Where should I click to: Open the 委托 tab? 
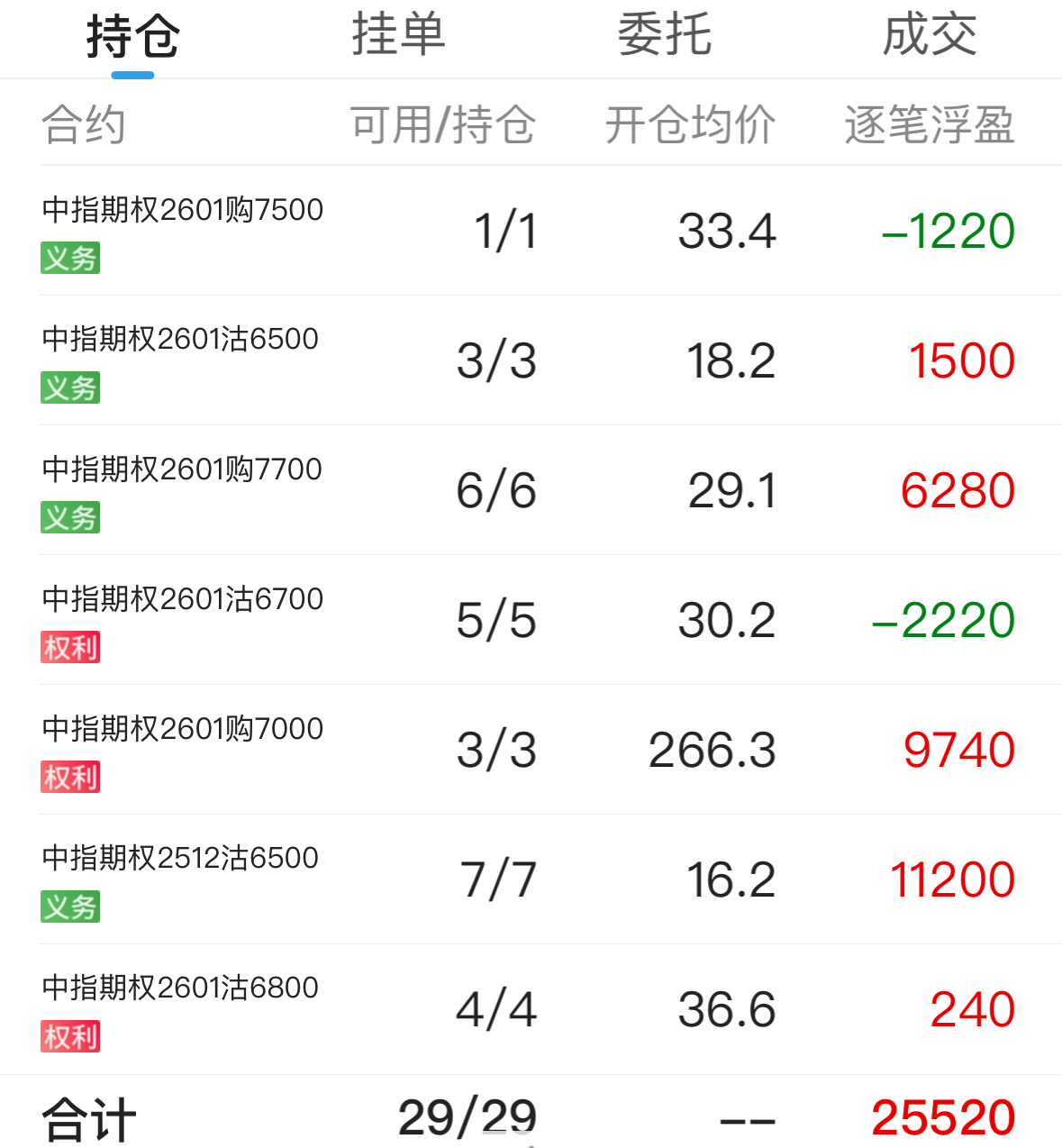[664, 36]
